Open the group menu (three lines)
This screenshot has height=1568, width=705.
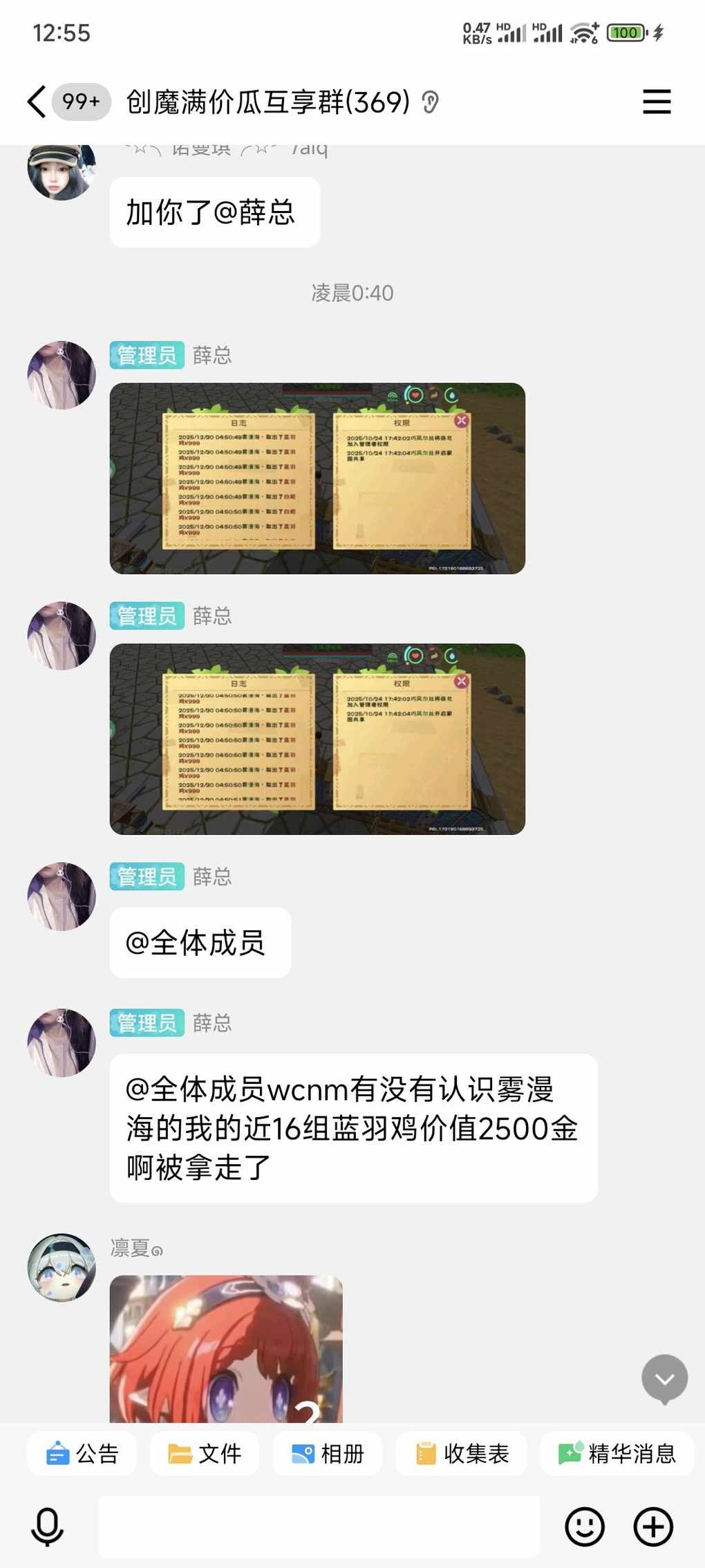(x=656, y=102)
